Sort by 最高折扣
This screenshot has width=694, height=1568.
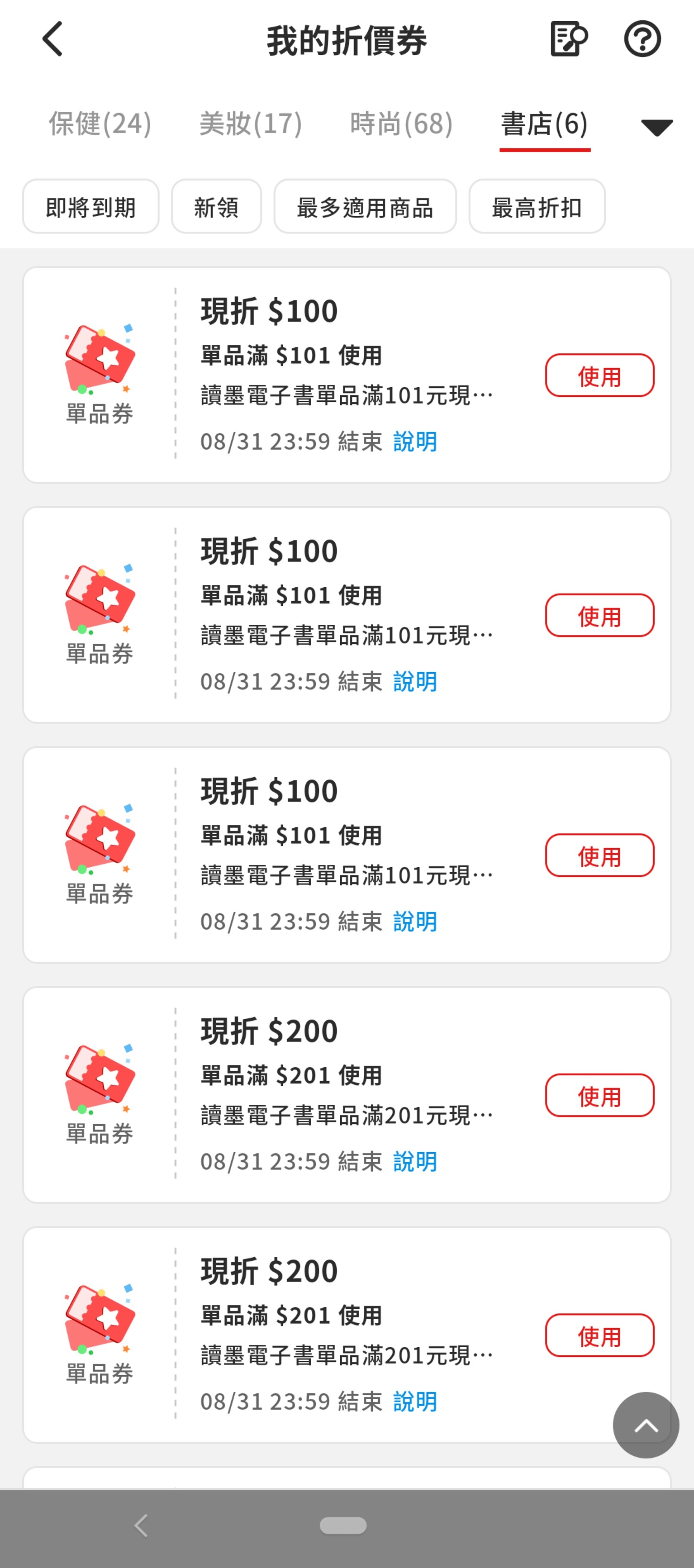pos(537,206)
